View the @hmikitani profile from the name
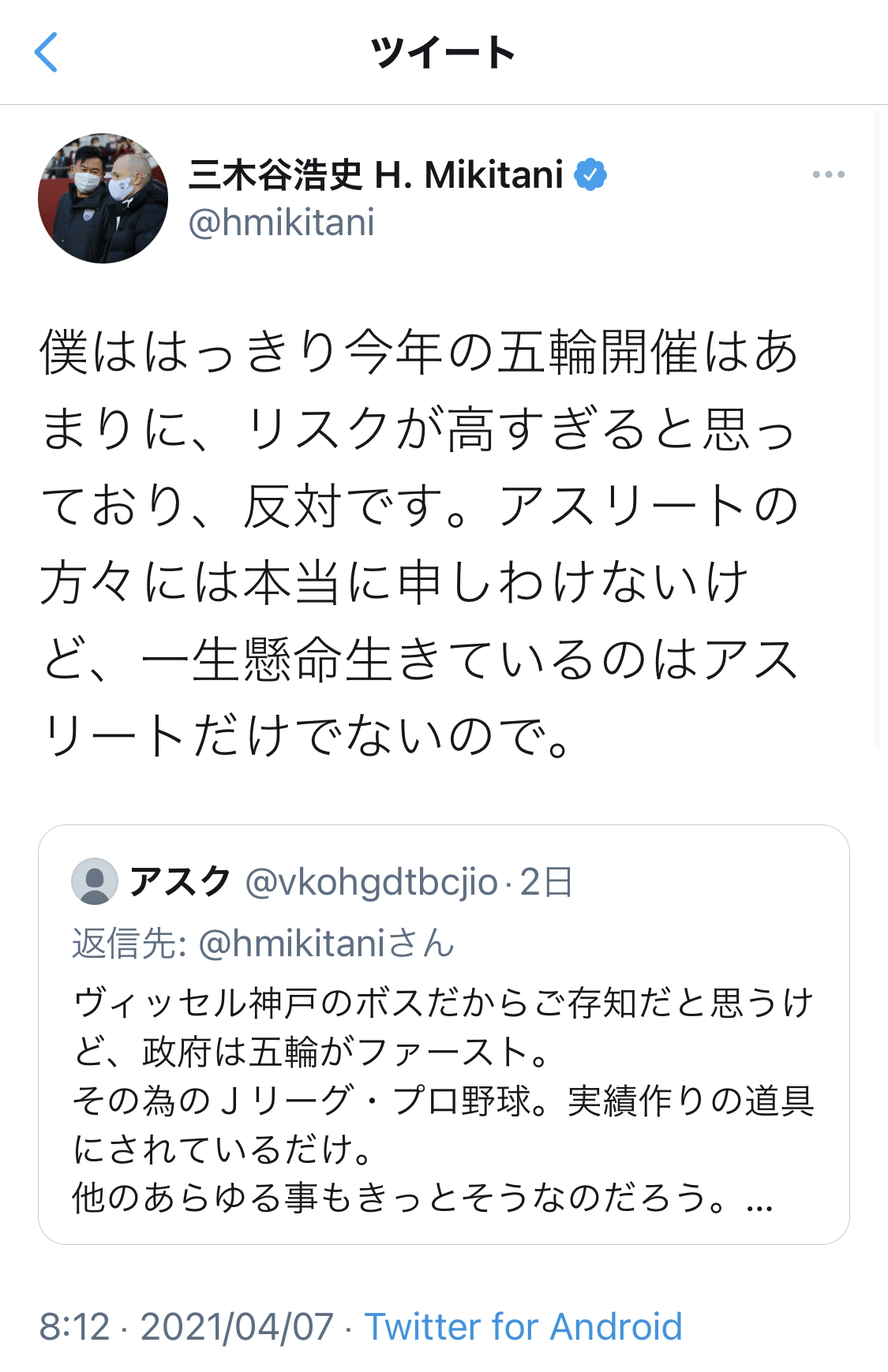 click(x=376, y=175)
